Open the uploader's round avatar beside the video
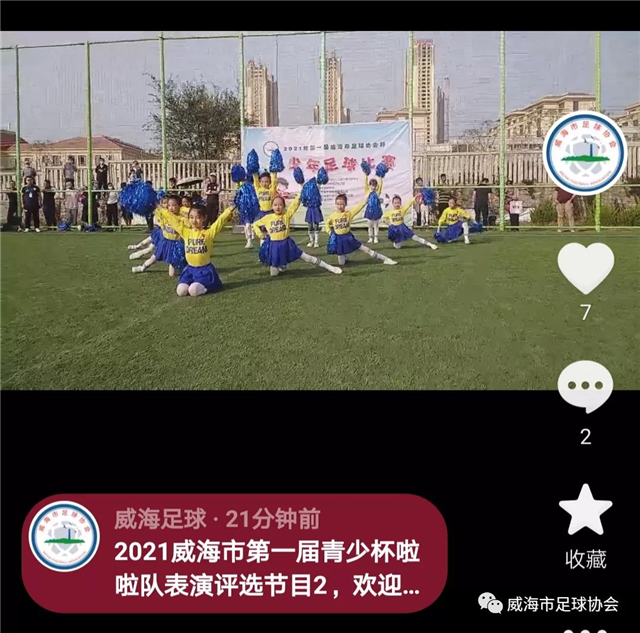This screenshot has width=640, height=633. click(585, 153)
